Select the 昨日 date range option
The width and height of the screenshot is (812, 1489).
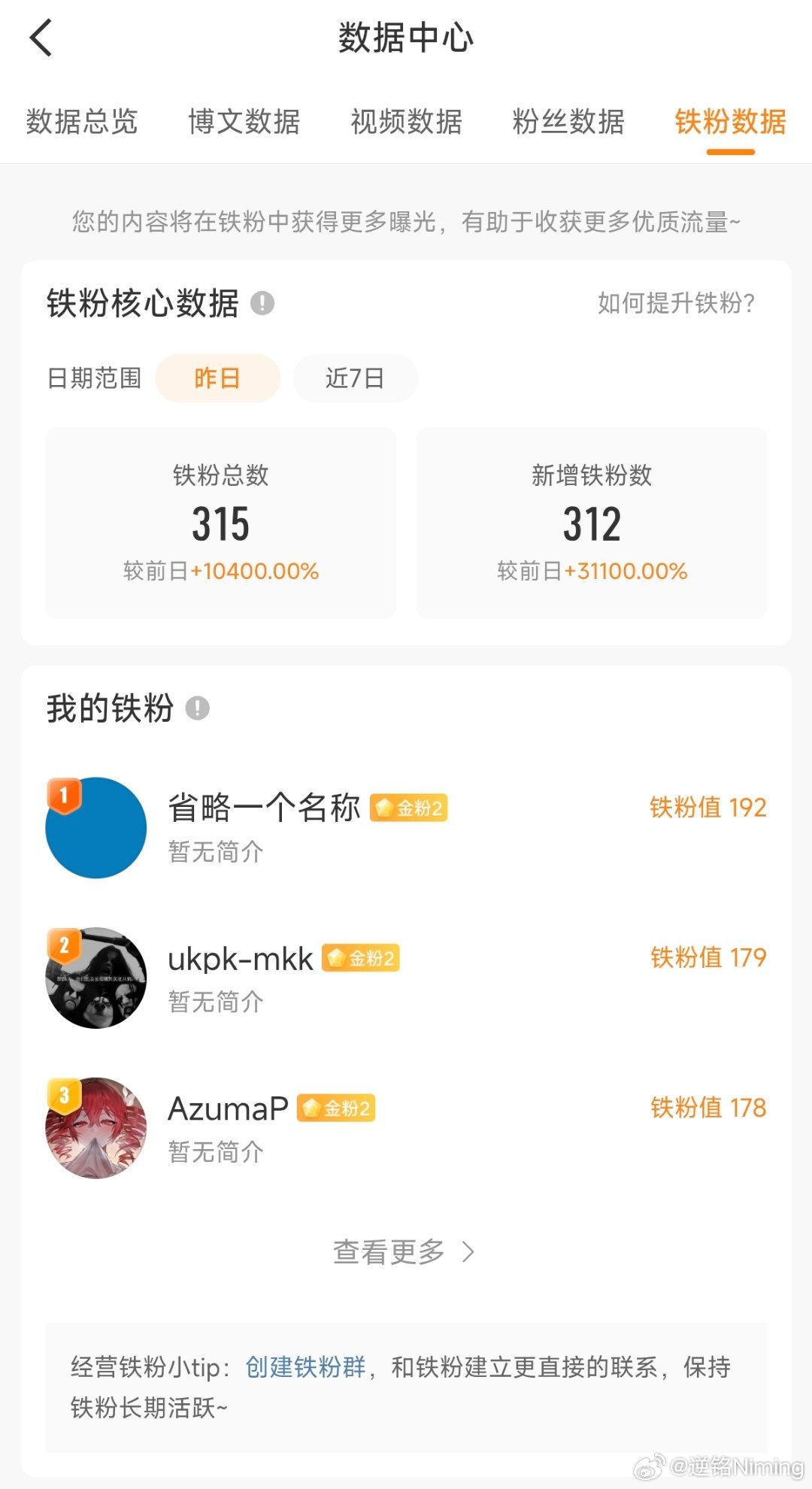(217, 378)
